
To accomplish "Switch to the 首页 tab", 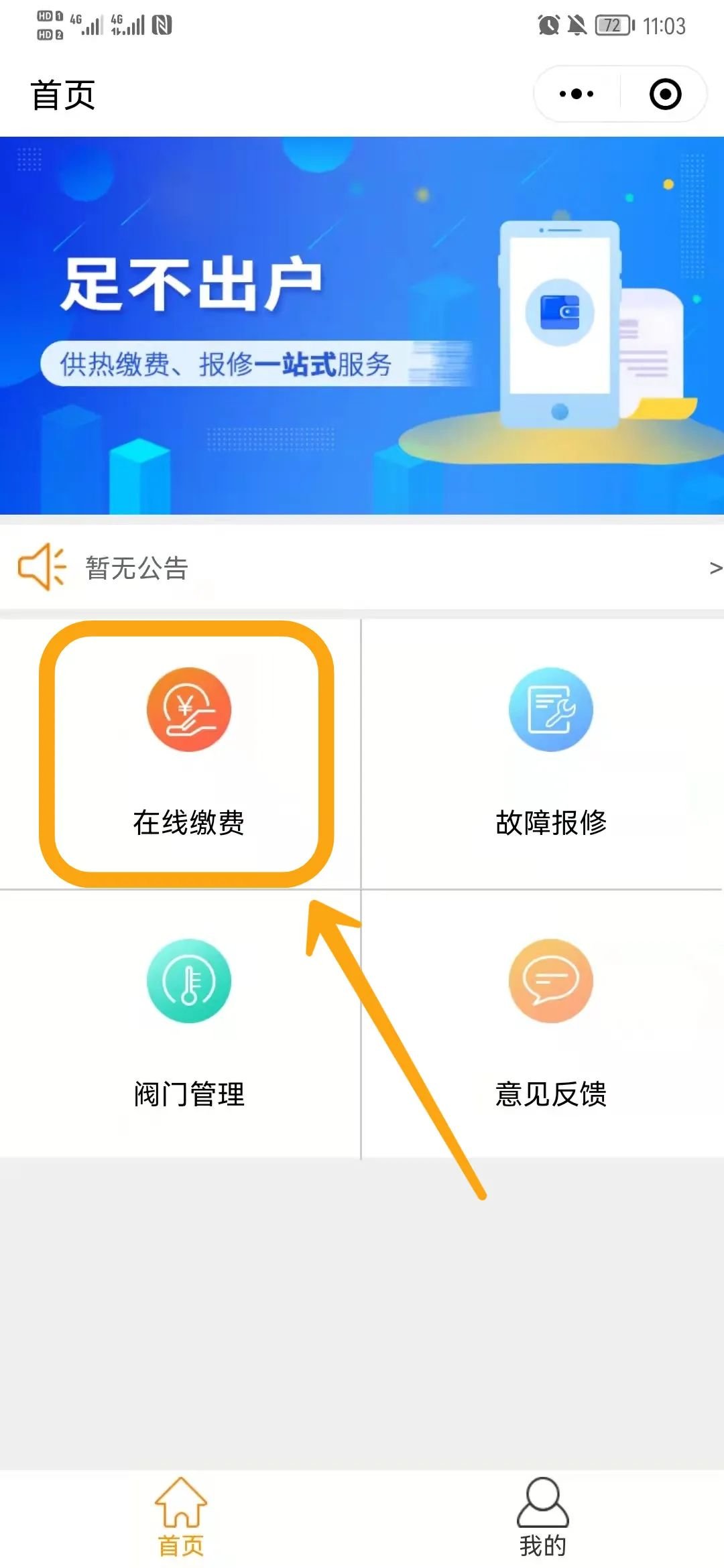I will 181,1517.
